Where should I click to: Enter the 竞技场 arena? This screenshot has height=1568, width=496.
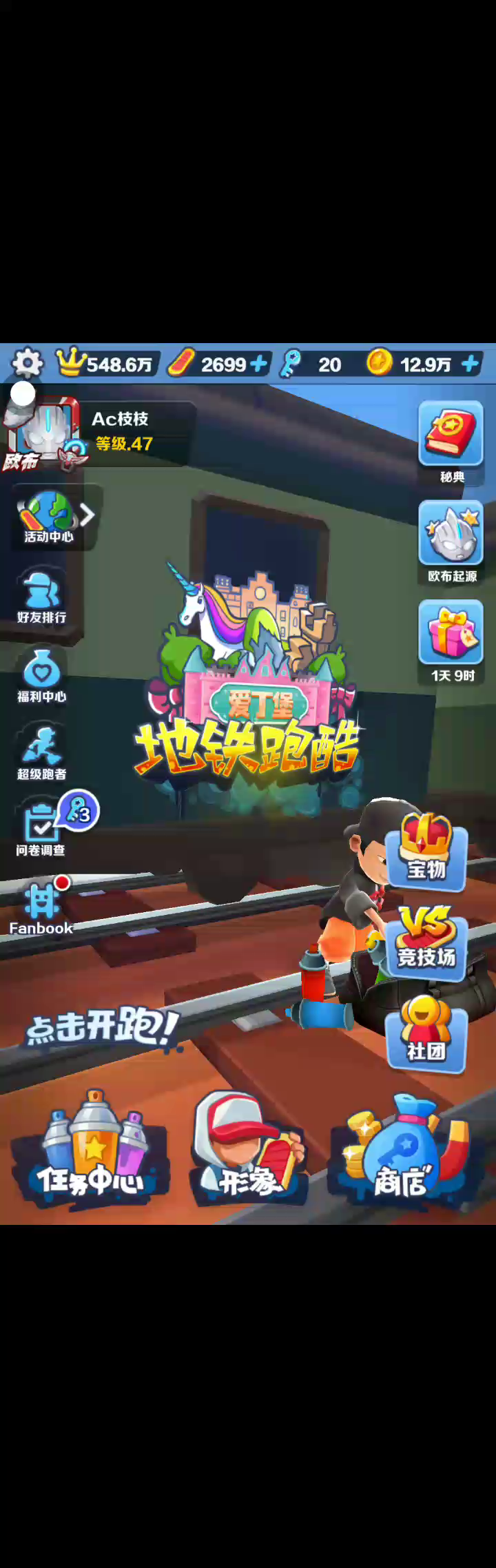coord(426,942)
